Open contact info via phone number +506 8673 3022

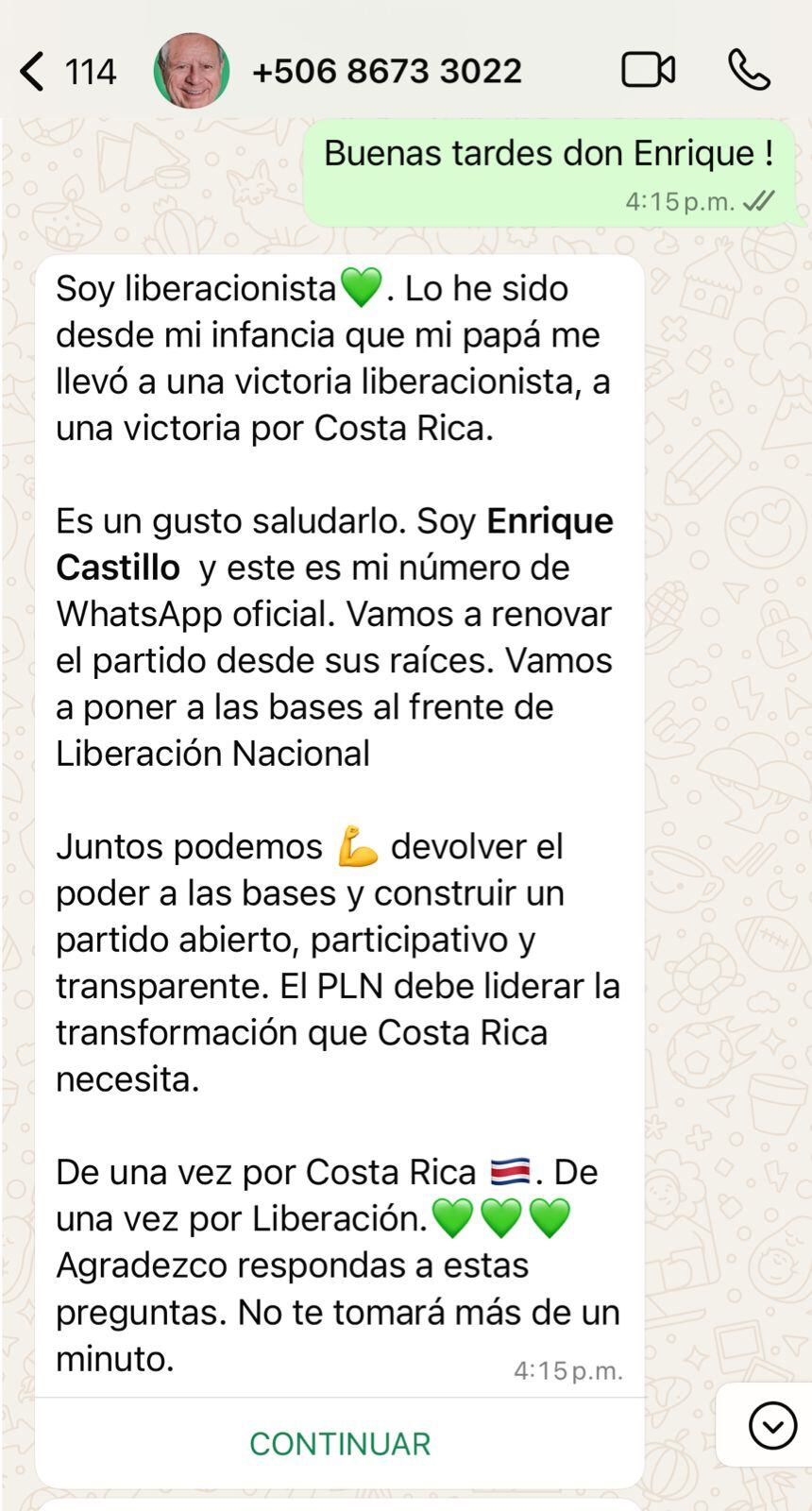pos(387,71)
